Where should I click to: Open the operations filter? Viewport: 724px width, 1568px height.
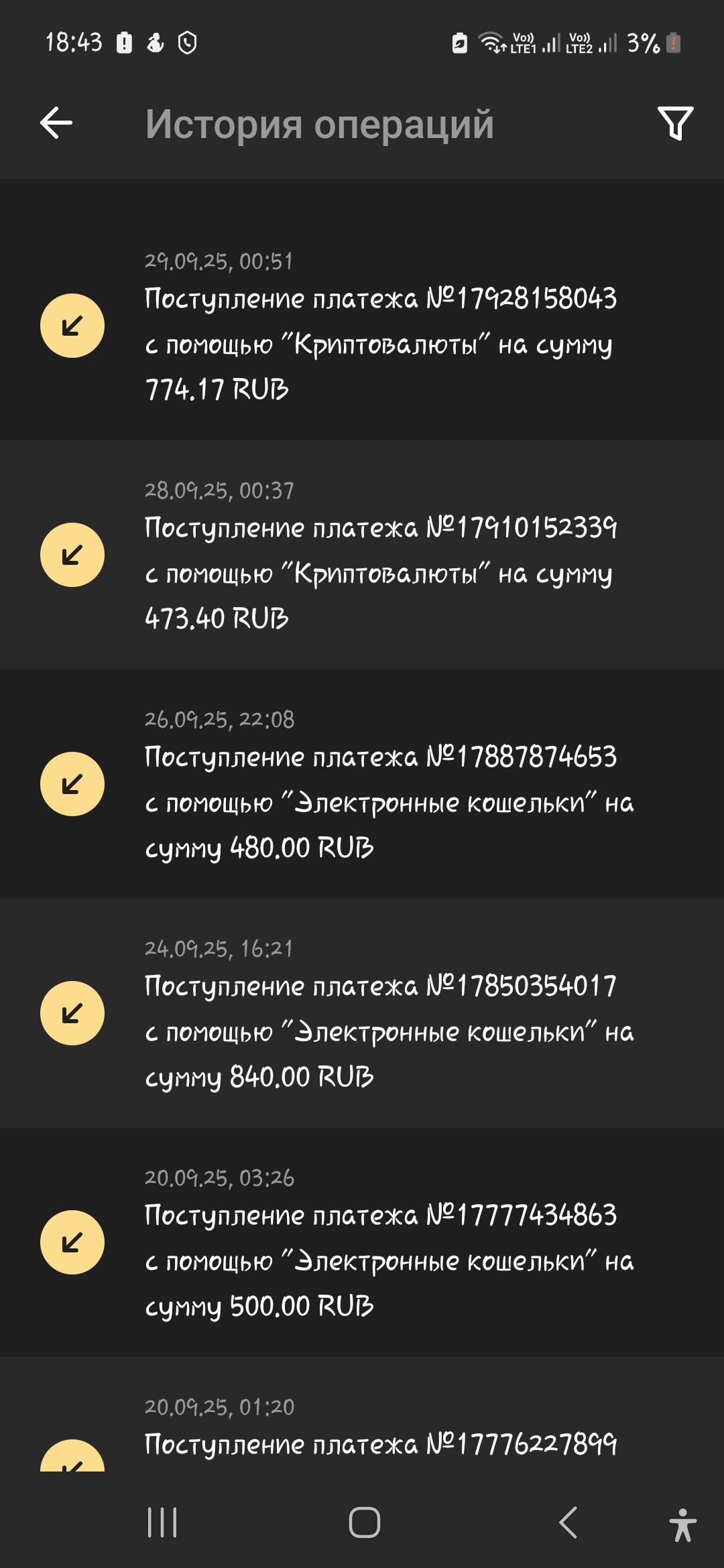pyautogui.click(x=675, y=123)
